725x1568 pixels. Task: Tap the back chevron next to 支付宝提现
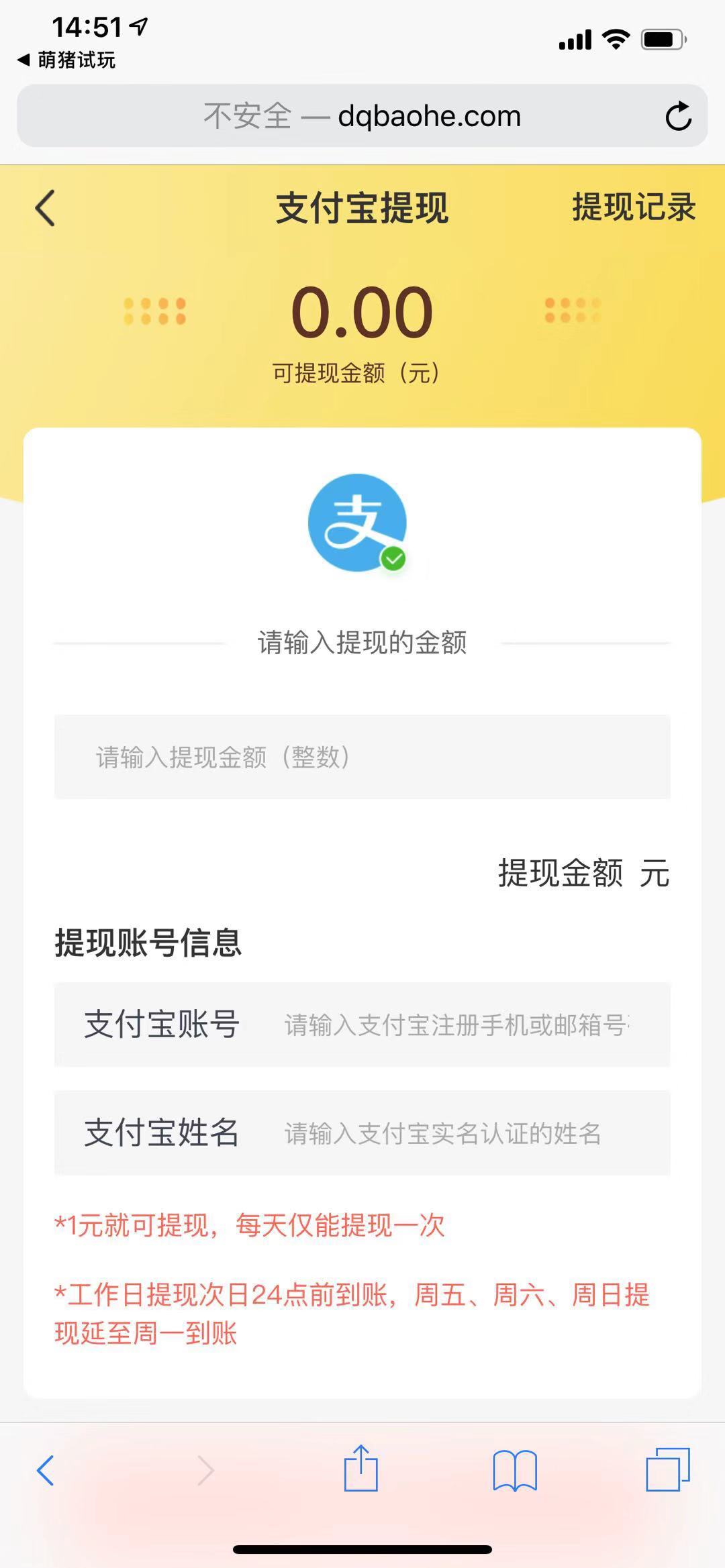pos(44,209)
